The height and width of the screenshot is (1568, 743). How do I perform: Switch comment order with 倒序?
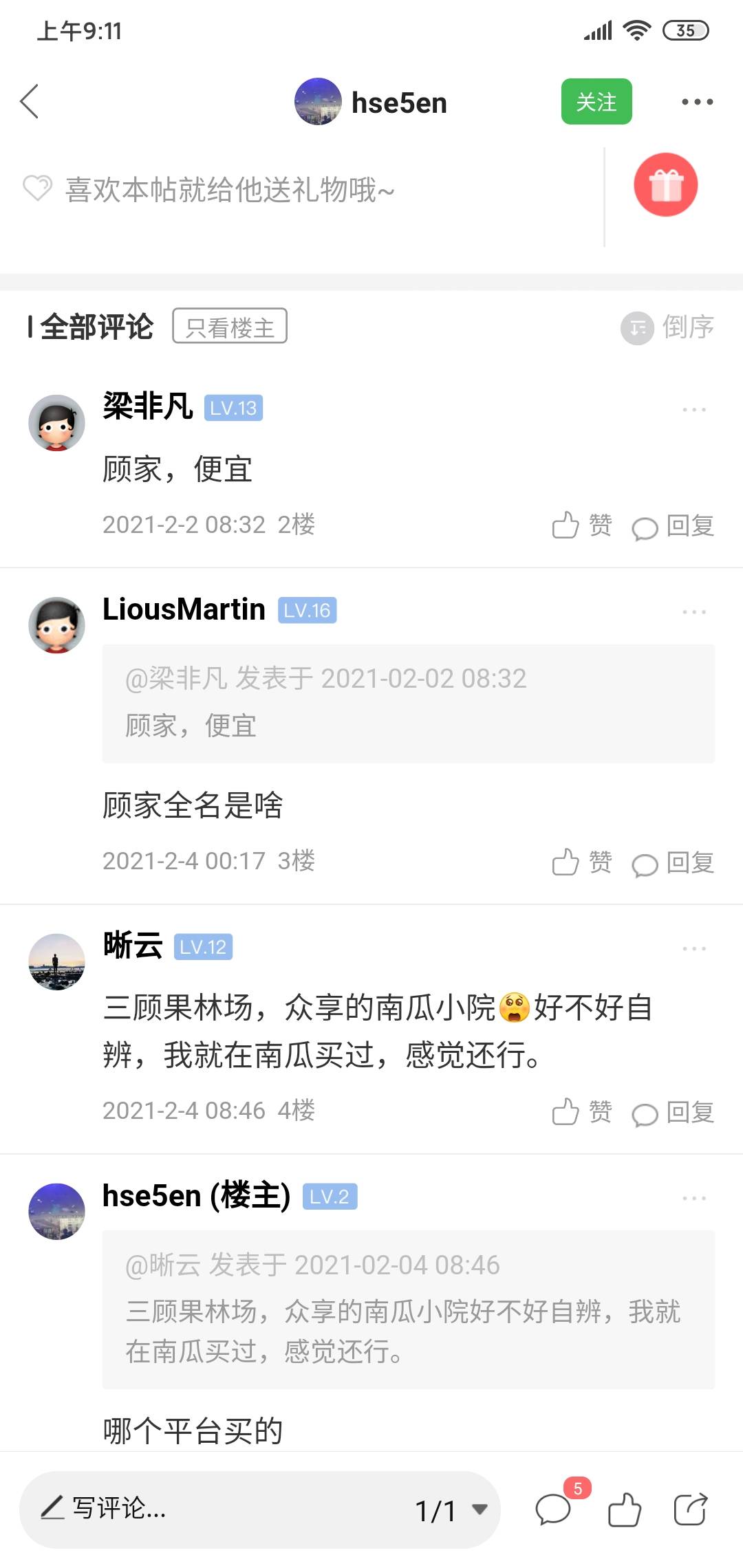[x=668, y=327]
